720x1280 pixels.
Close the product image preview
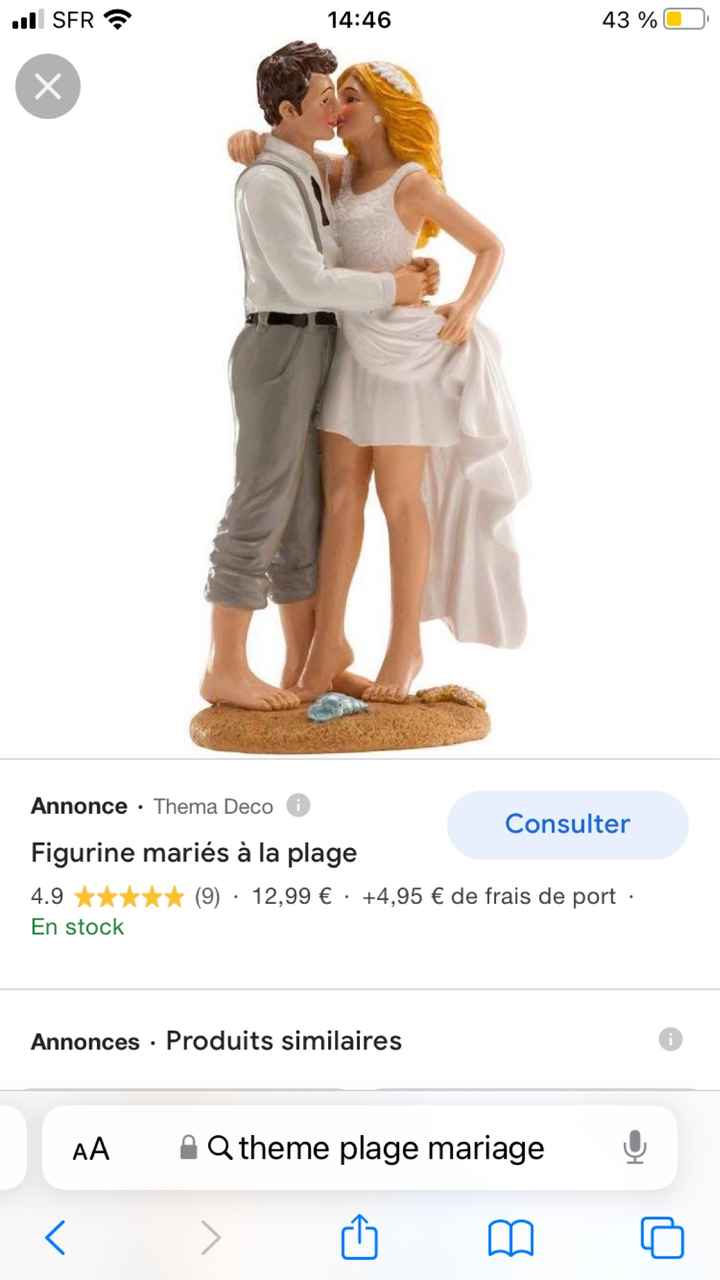tap(48, 87)
